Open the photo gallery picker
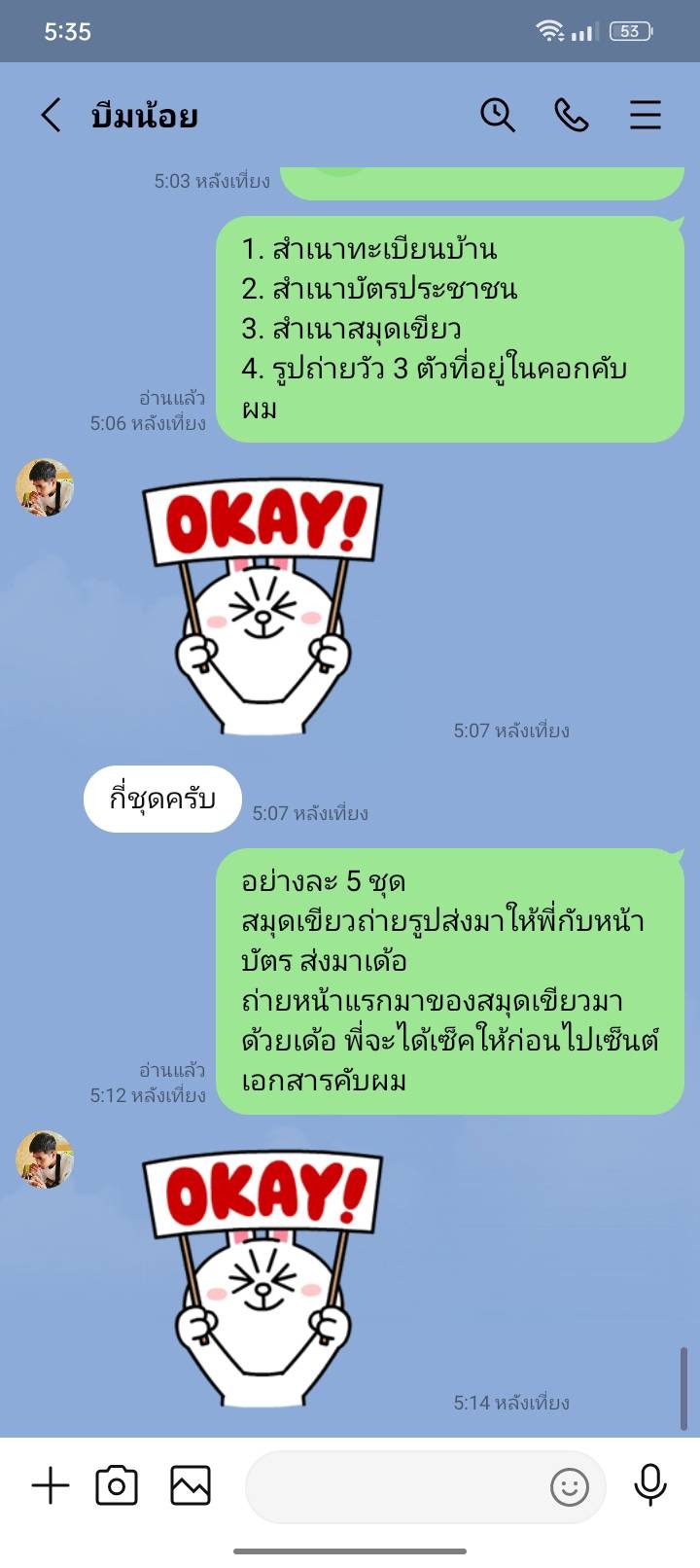 [x=191, y=1485]
